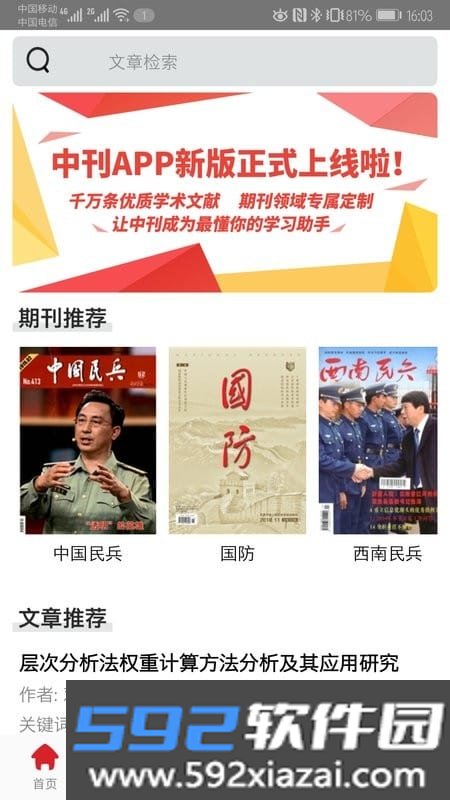
Task: Tap the 文章检索 search field
Action: click(224, 61)
